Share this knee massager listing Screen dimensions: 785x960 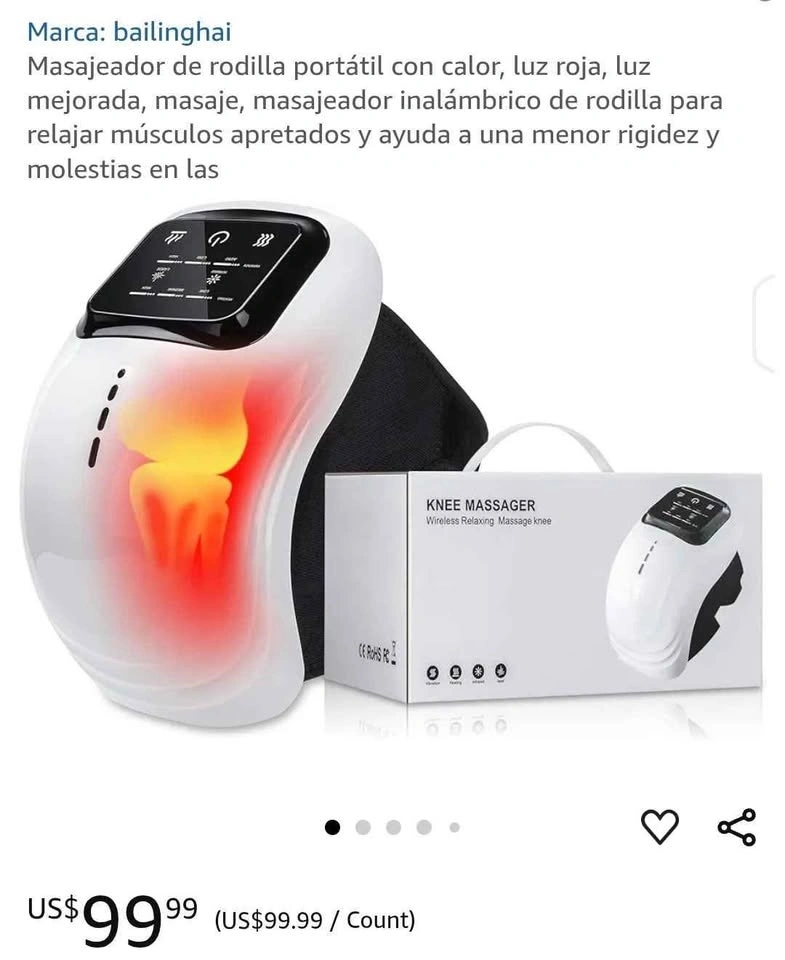point(737,826)
